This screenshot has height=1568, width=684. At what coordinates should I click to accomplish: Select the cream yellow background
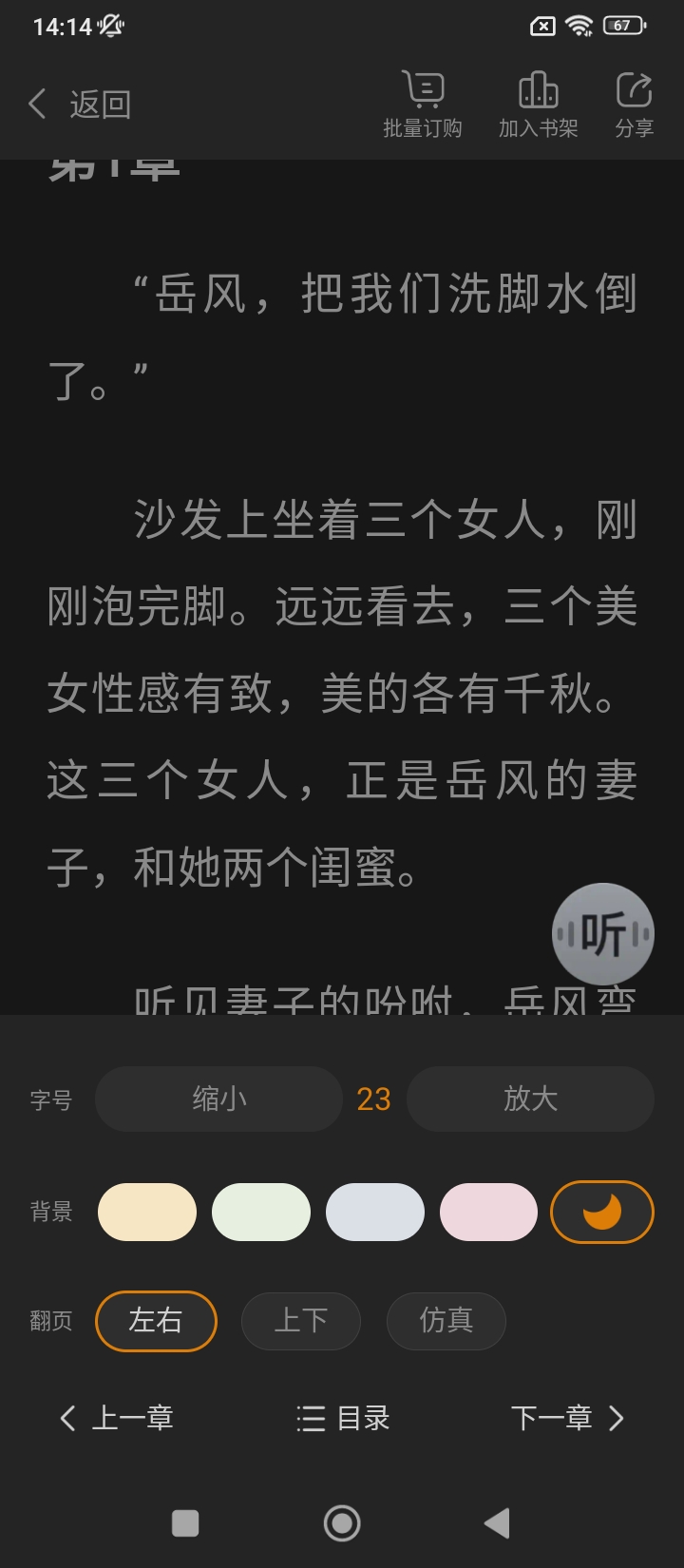[x=147, y=1212]
